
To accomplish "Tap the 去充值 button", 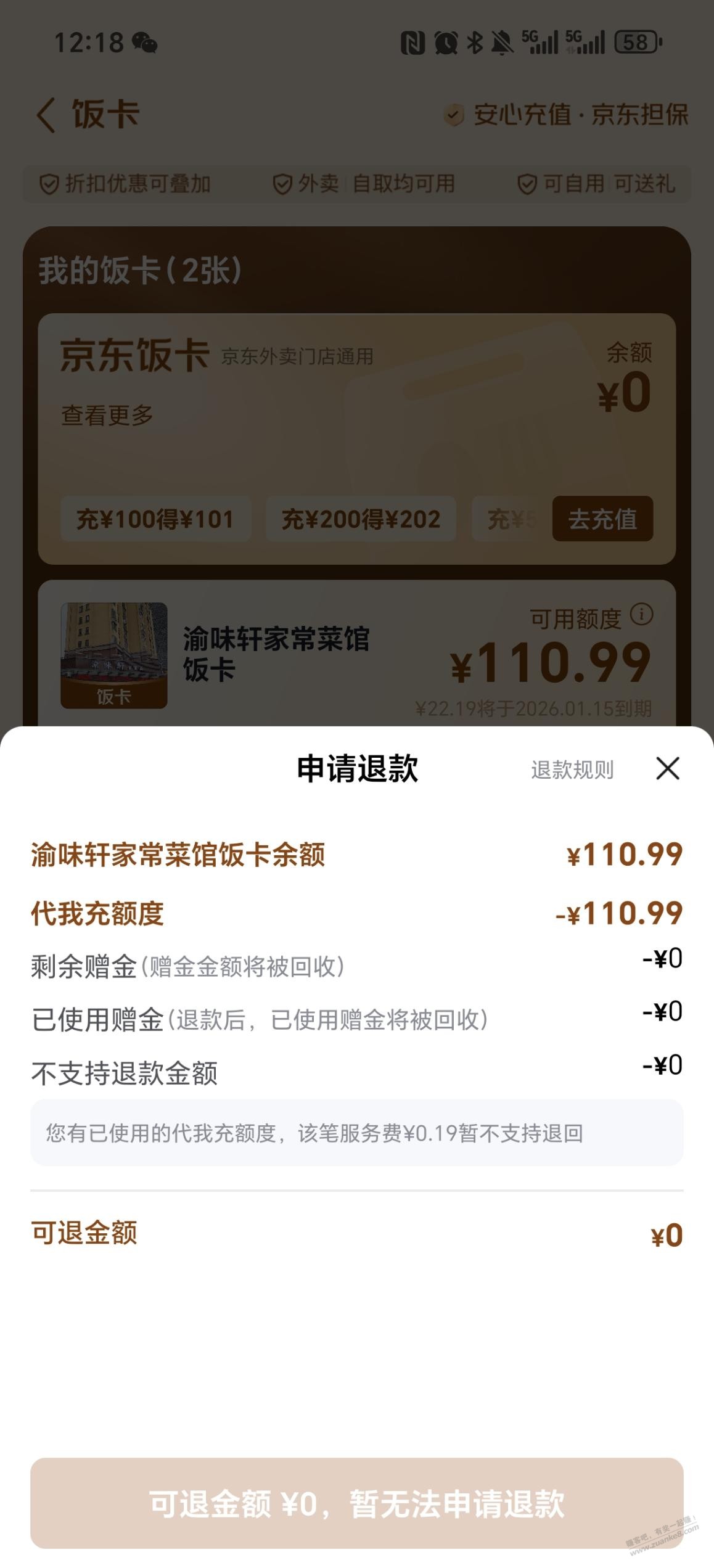I will click(602, 520).
